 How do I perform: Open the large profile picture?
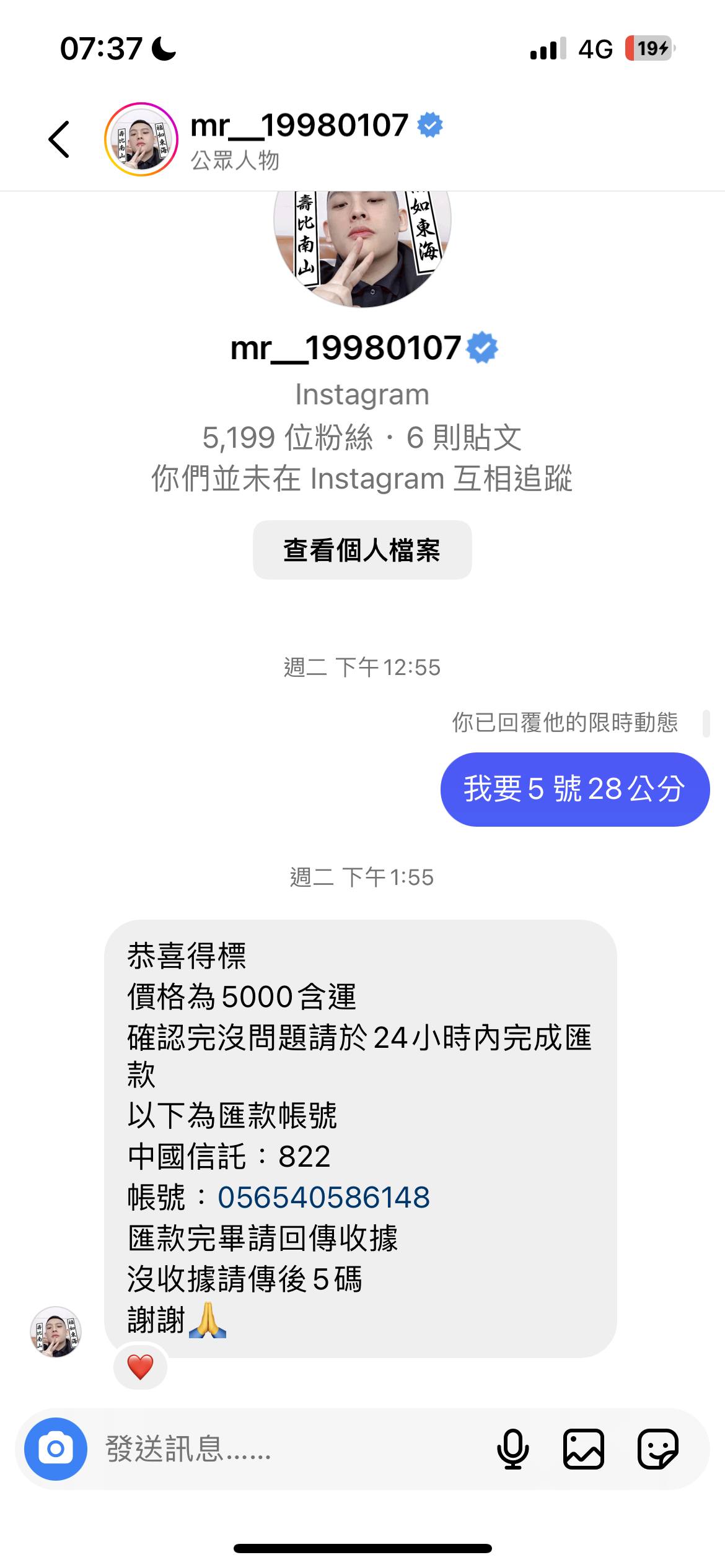point(362,248)
